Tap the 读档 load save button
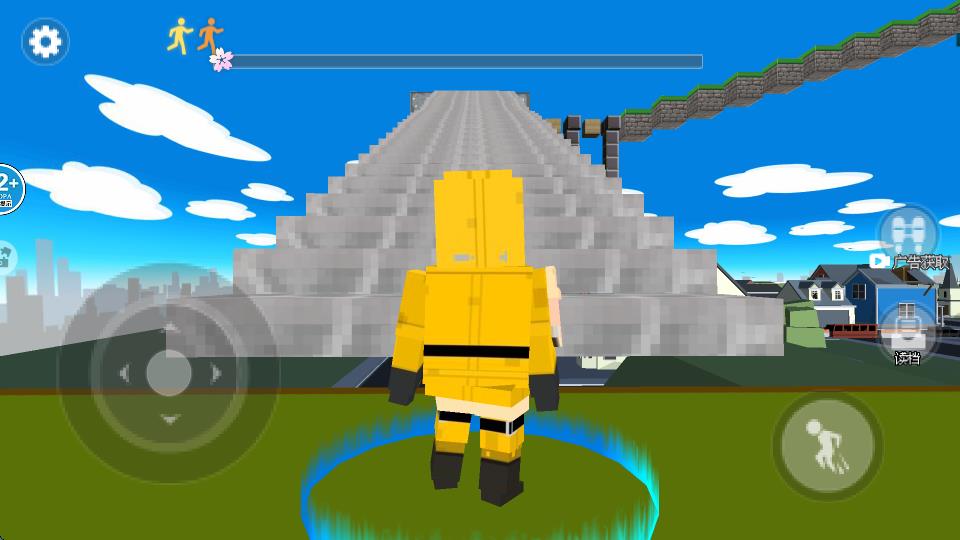This screenshot has width=960, height=540. 908,331
